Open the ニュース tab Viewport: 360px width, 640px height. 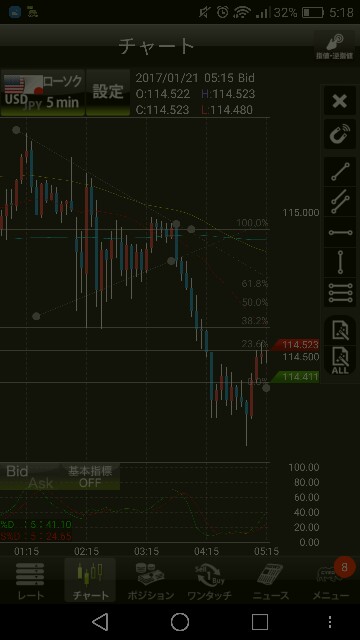click(270, 580)
